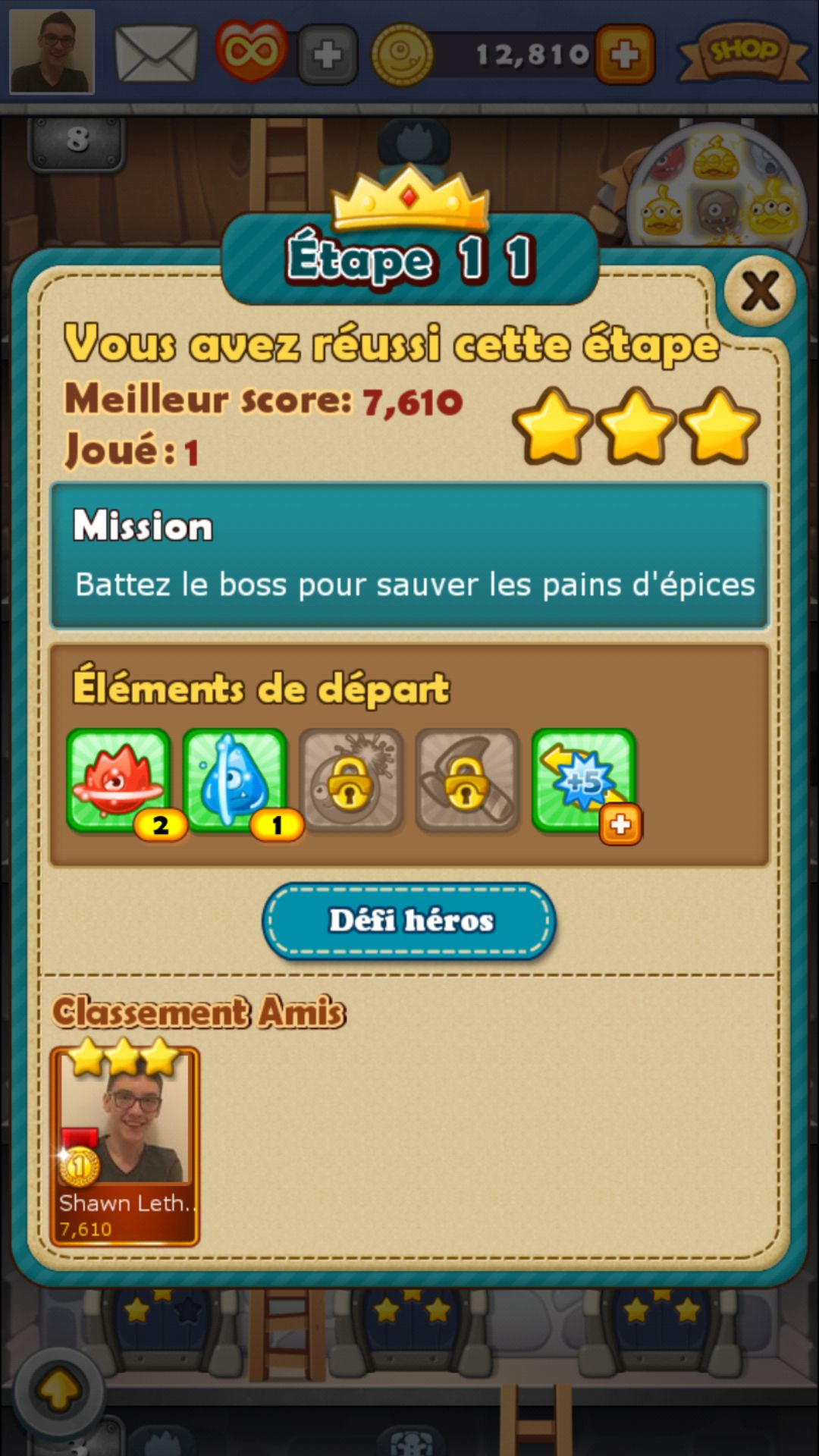
Task: Buy more coins with plus button
Action: (x=625, y=55)
